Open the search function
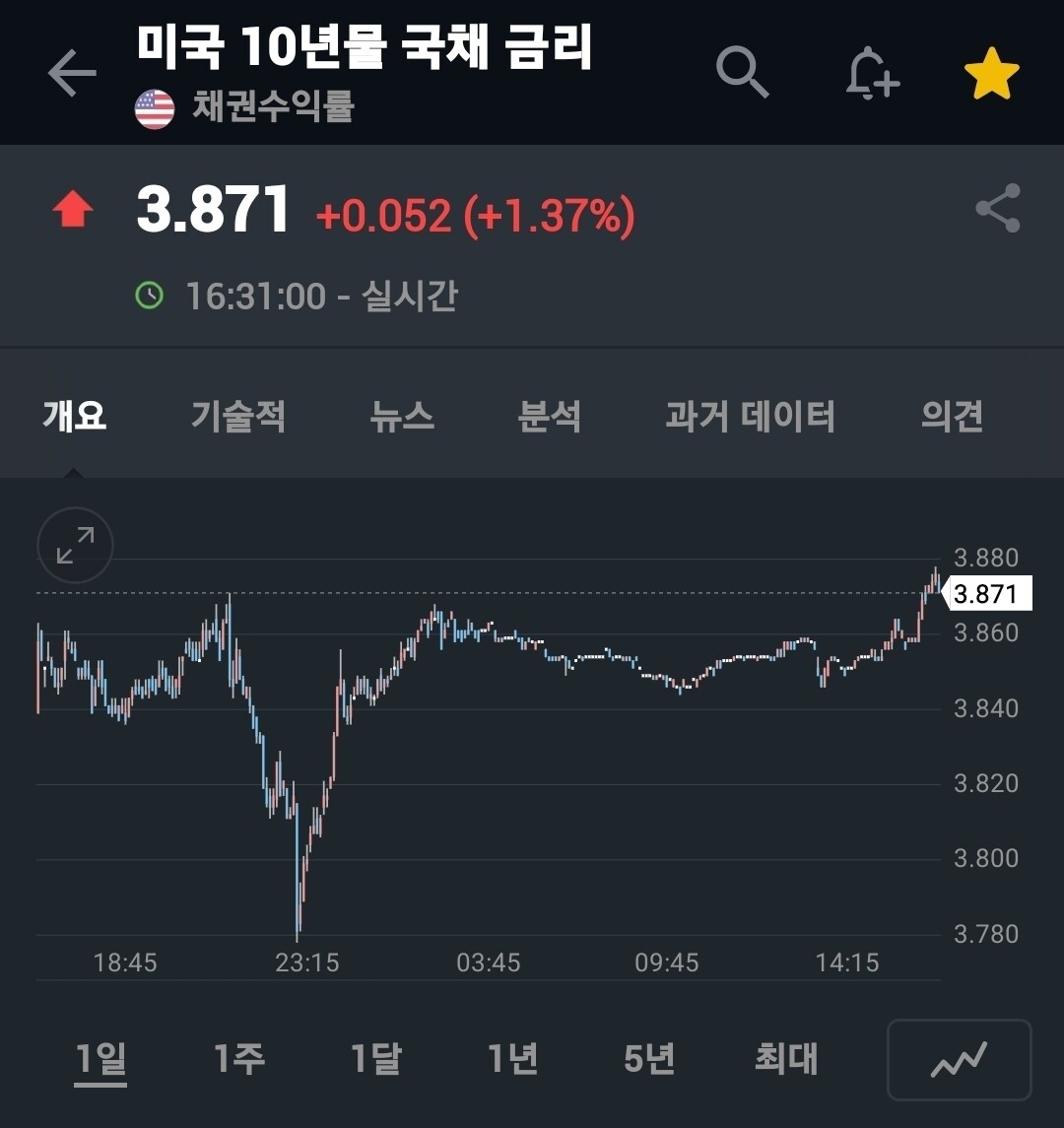This screenshot has width=1064, height=1128. tap(744, 73)
